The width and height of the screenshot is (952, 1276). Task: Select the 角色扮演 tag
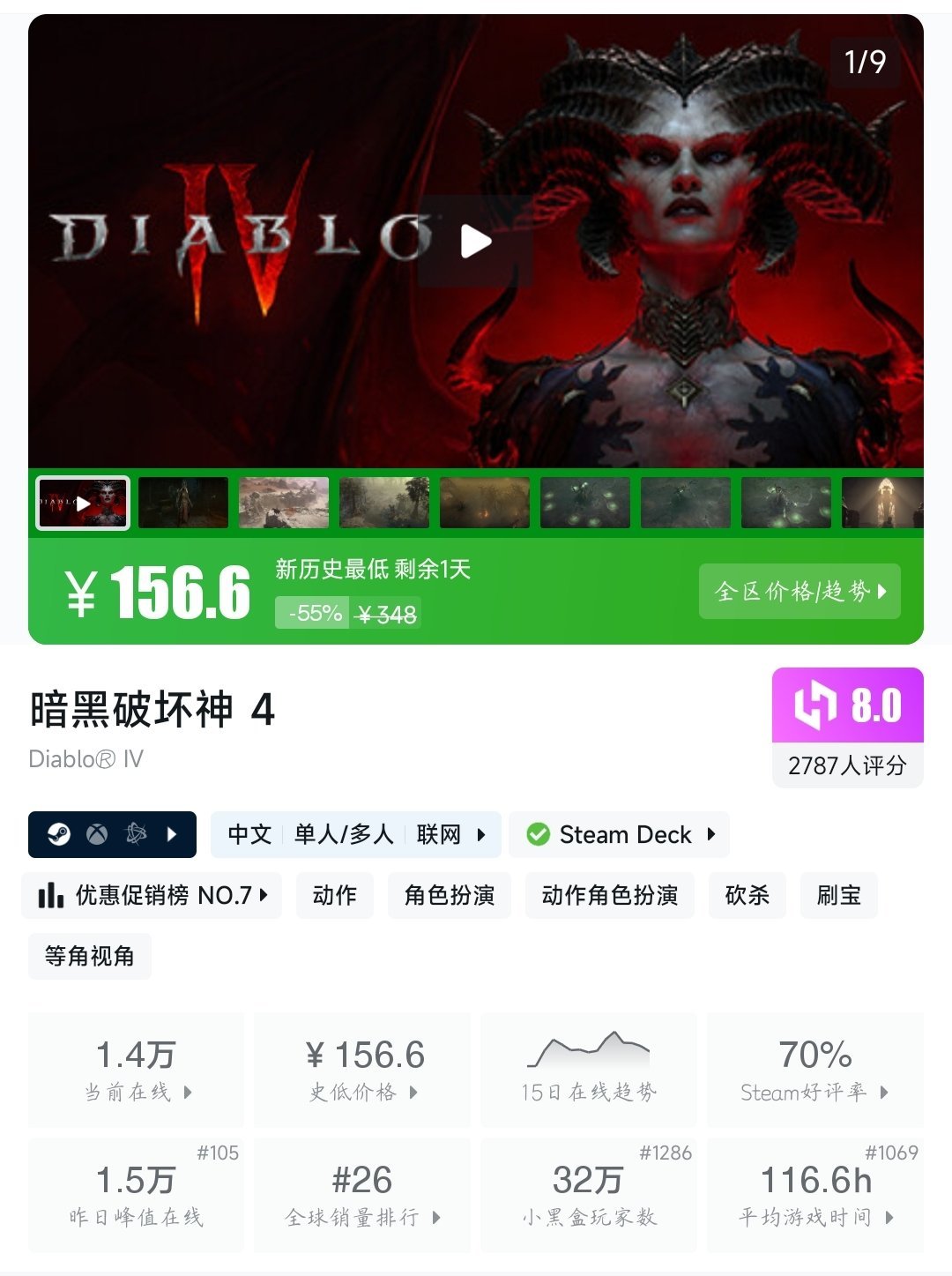[449, 896]
